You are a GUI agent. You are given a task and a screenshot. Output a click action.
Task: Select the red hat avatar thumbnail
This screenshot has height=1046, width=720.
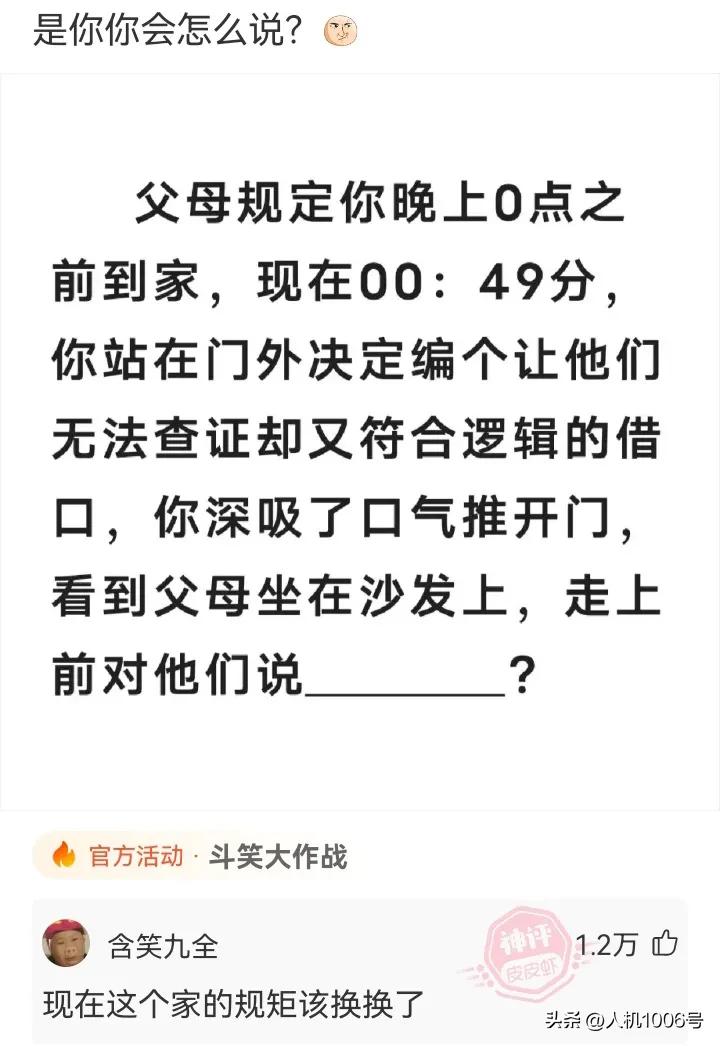click(x=65, y=938)
